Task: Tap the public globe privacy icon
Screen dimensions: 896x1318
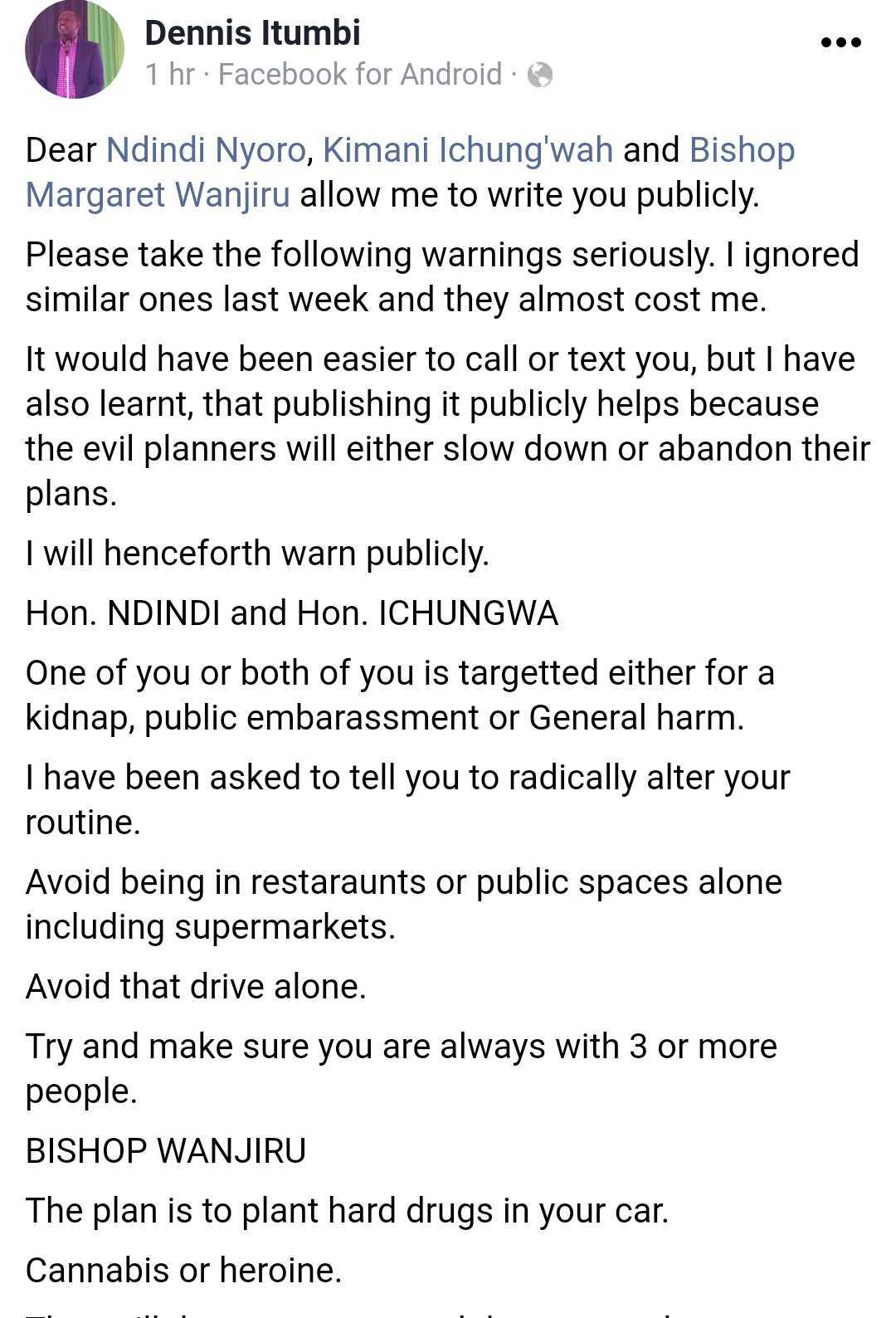Action: pos(540,75)
